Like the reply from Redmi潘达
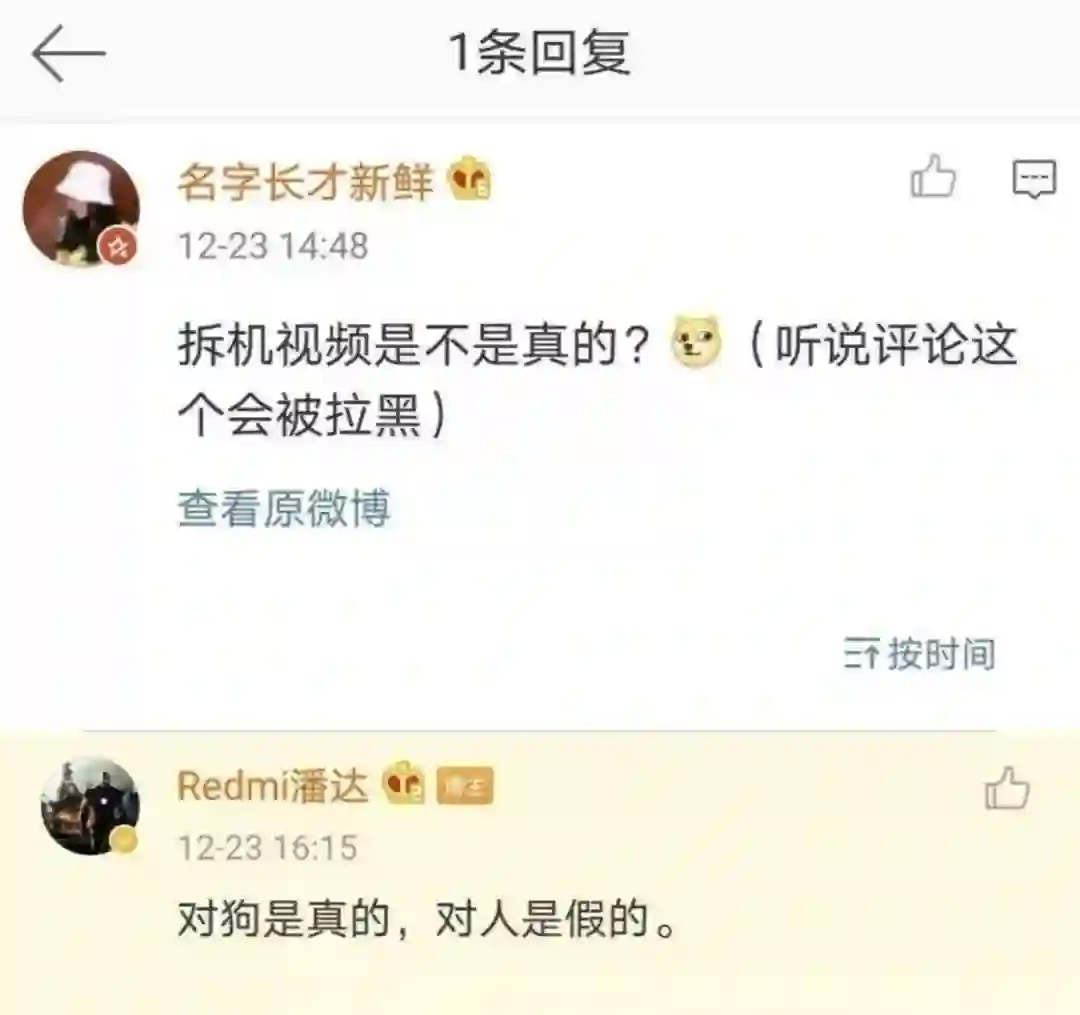Image resolution: width=1080 pixels, height=1015 pixels. click(x=1006, y=788)
